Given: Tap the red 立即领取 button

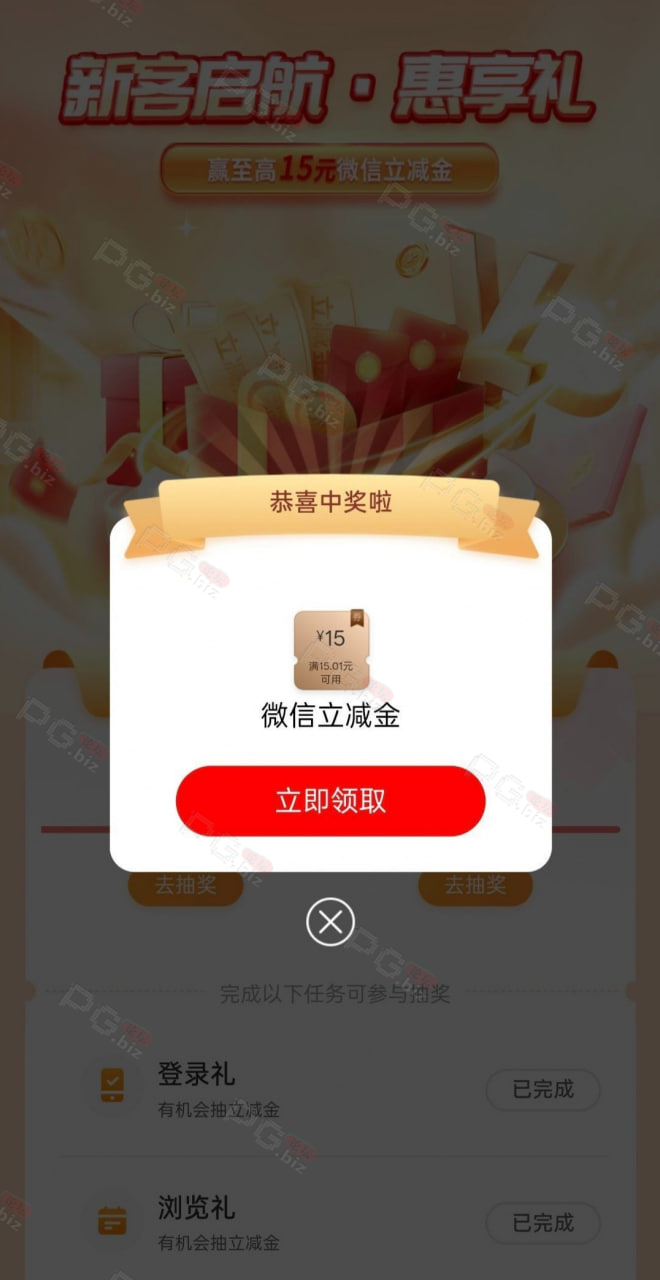Looking at the screenshot, I should (330, 801).
